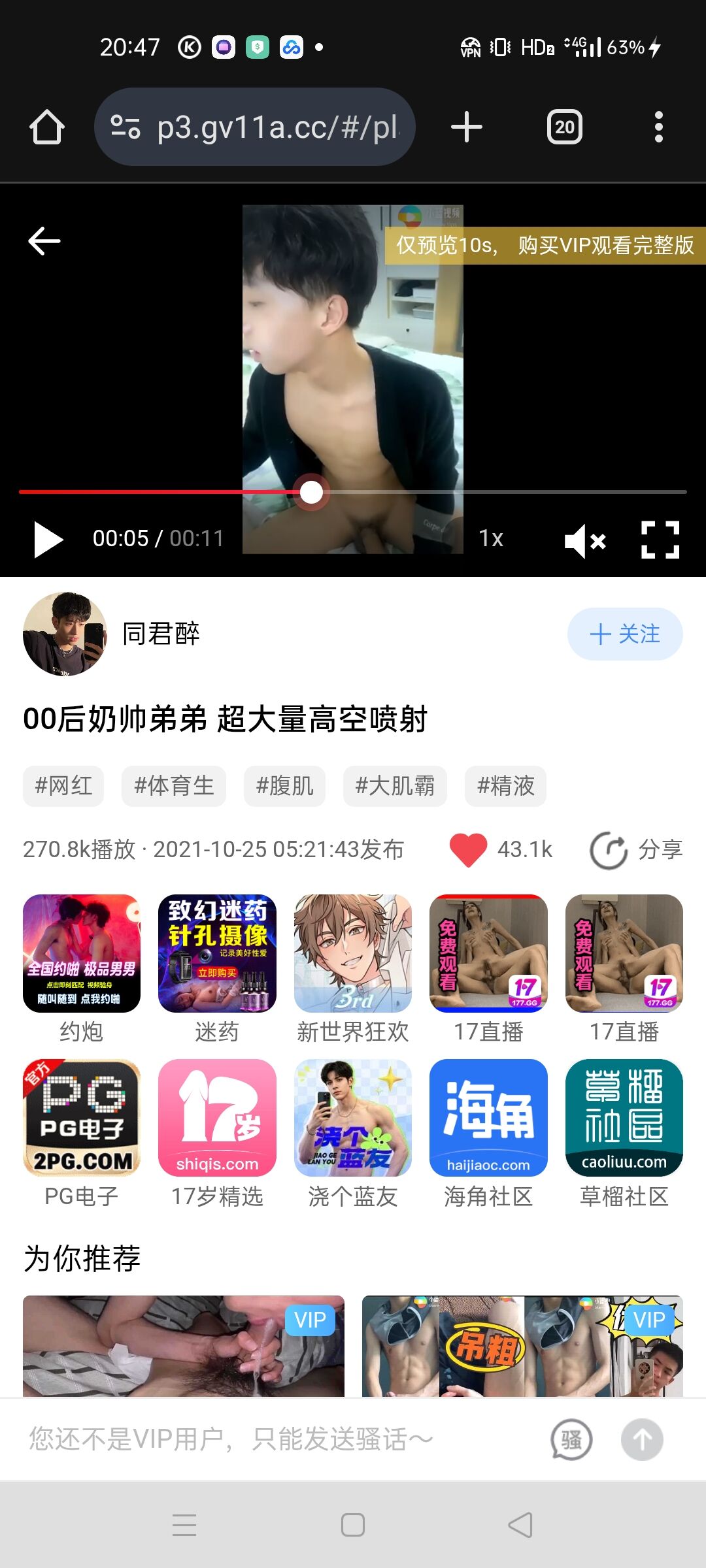This screenshot has height=1568, width=706.
Task: Share the video via 分享
Action: (x=637, y=850)
